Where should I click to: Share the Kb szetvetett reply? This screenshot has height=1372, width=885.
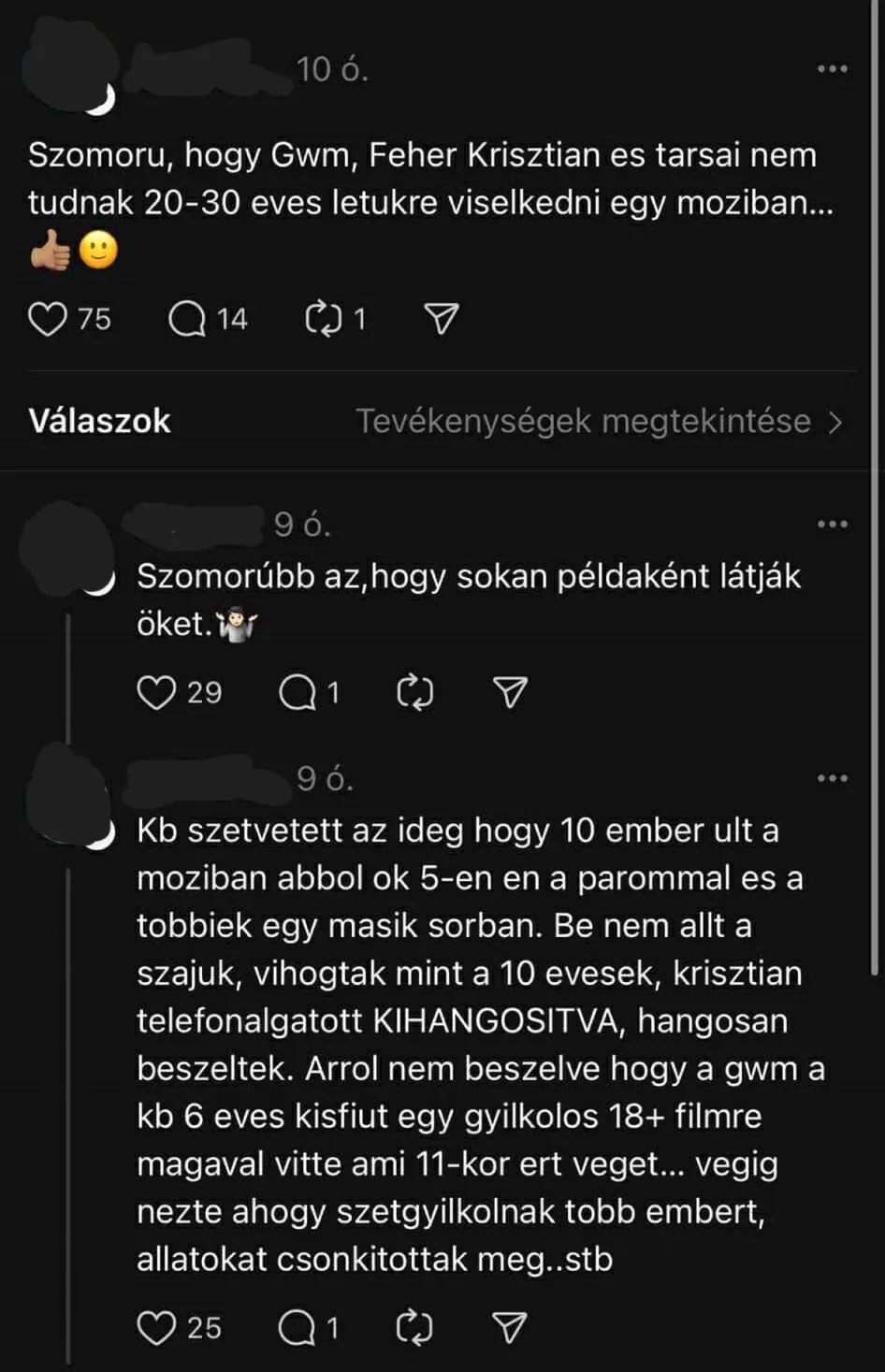point(510,1328)
